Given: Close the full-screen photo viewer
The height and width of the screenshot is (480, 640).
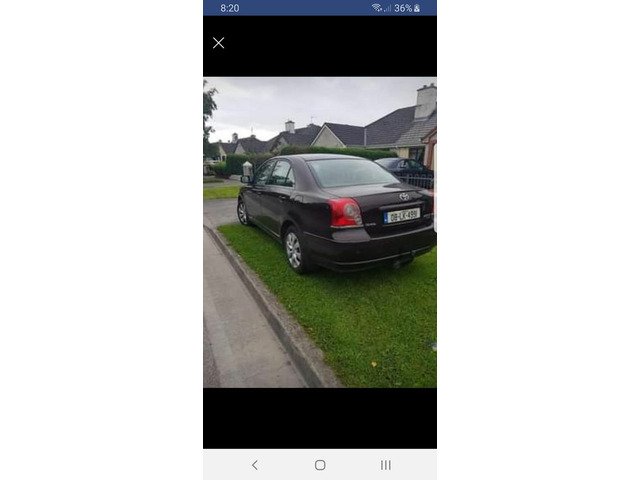Looking at the screenshot, I should point(218,43).
